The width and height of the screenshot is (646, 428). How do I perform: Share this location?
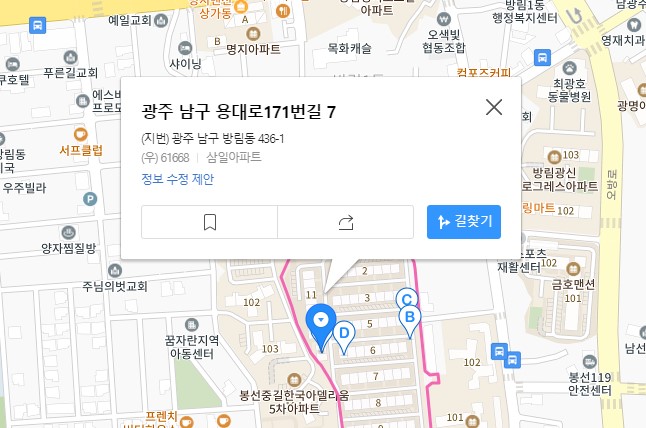tap(346, 222)
